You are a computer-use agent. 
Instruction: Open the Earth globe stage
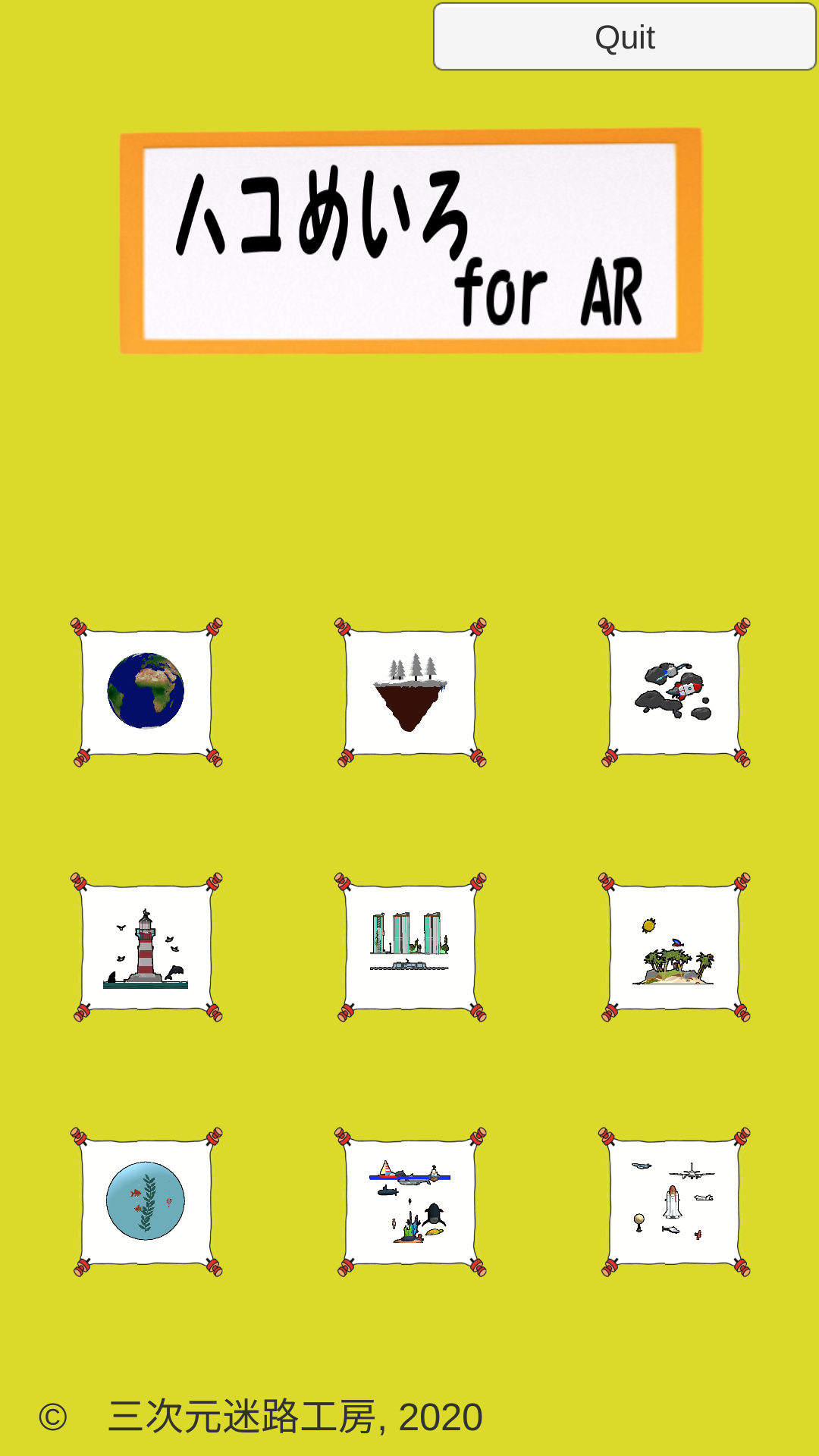coord(146,692)
